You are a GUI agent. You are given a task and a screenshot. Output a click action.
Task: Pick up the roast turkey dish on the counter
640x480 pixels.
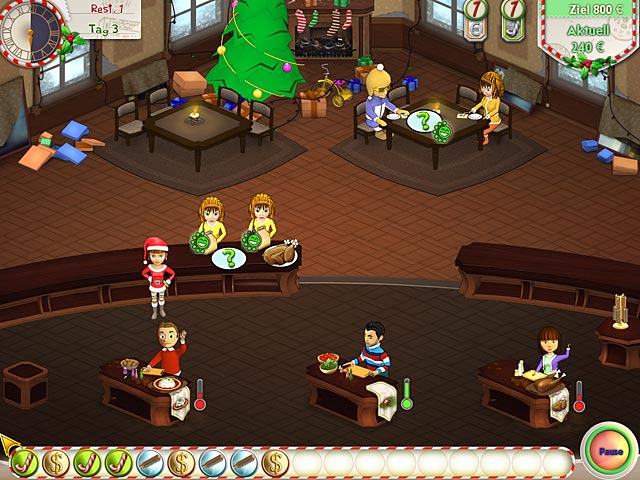pyautogui.click(x=279, y=256)
